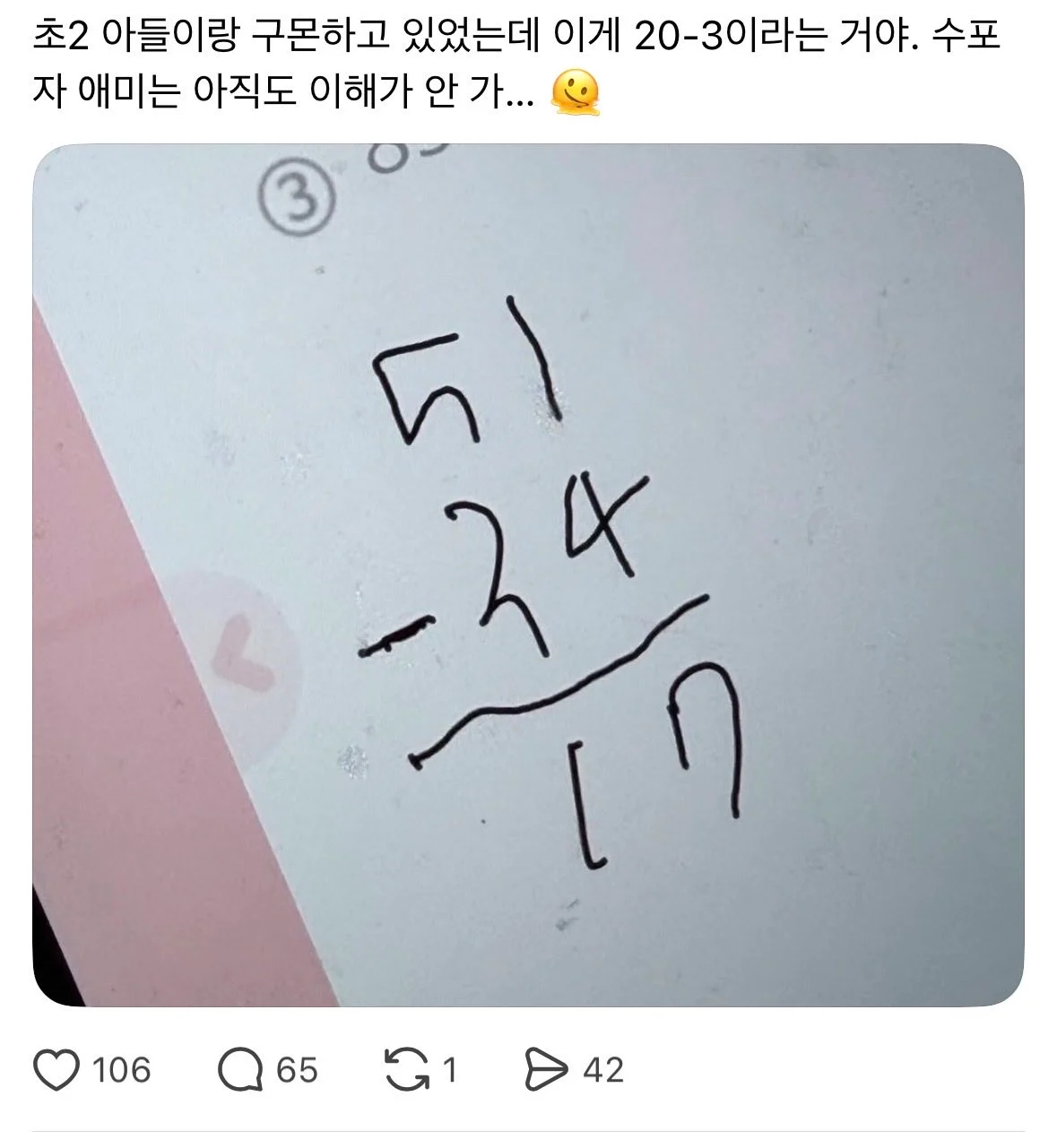Screen dimensions: 1057x1148
Task: Like this post with the heart icon
Action: pos(56,1069)
